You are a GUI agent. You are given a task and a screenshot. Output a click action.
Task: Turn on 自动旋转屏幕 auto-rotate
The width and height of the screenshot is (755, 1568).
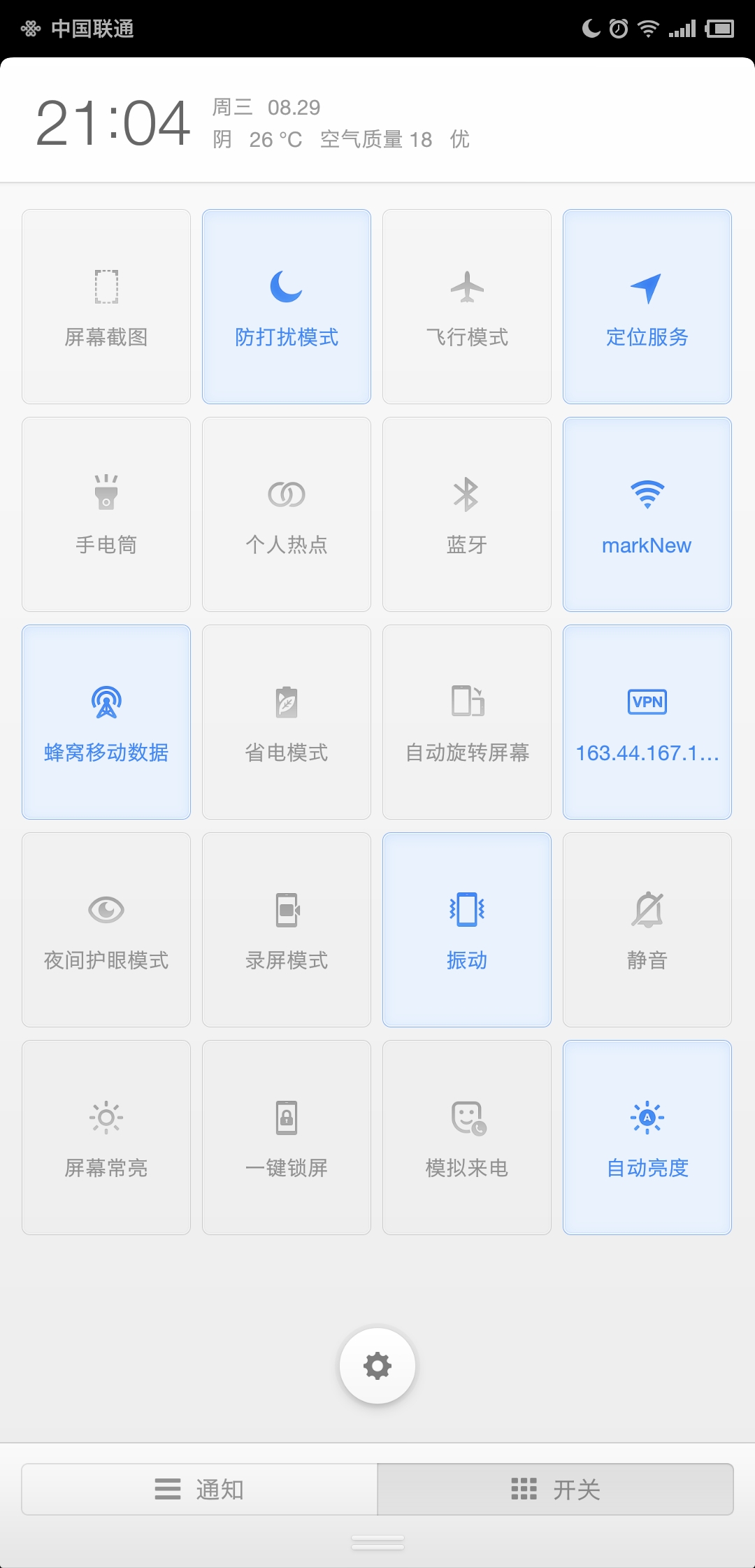(467, 722)
